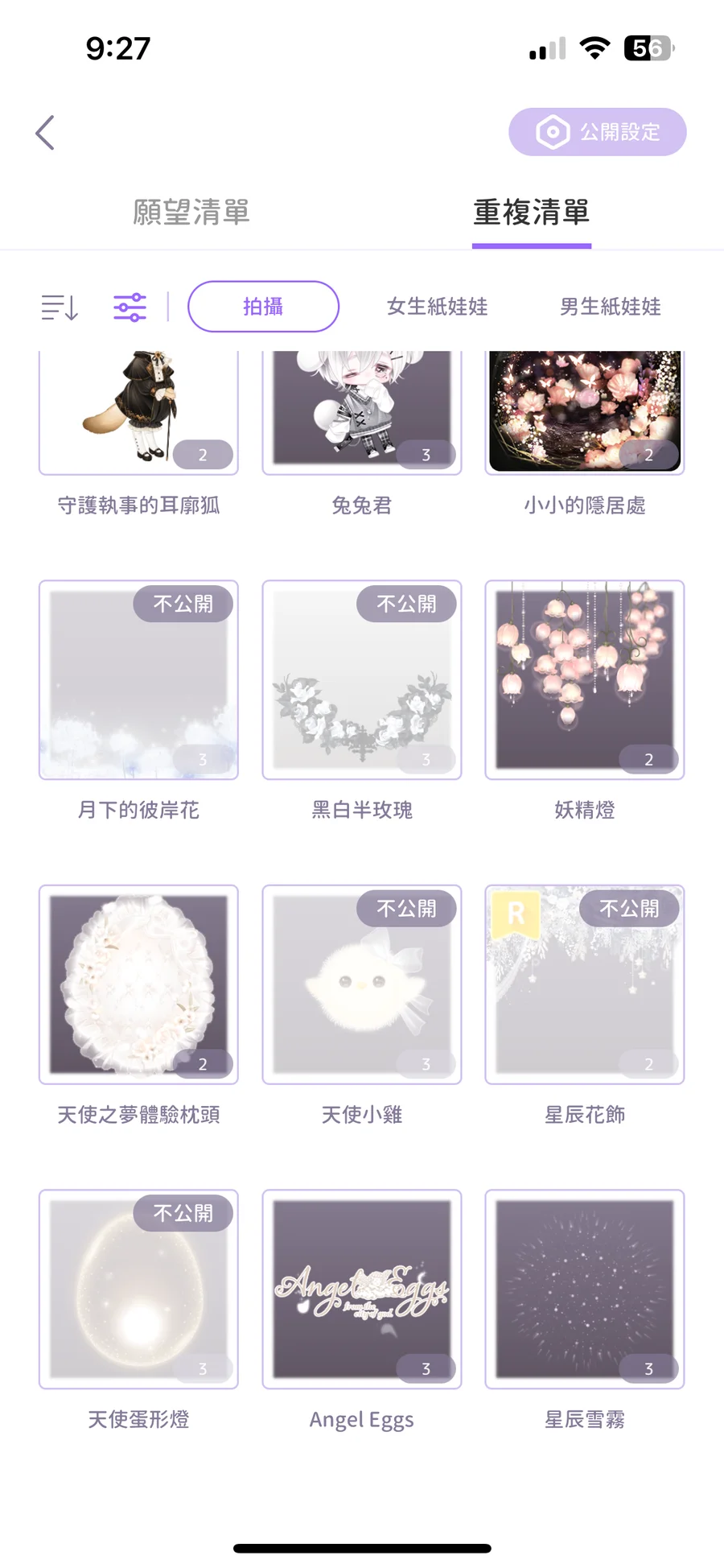Viewport: 724px width, 1568px height.
Task: Filter by 男生紙娃娃 category
Action: pyautogui.click(x=610, y=307)
